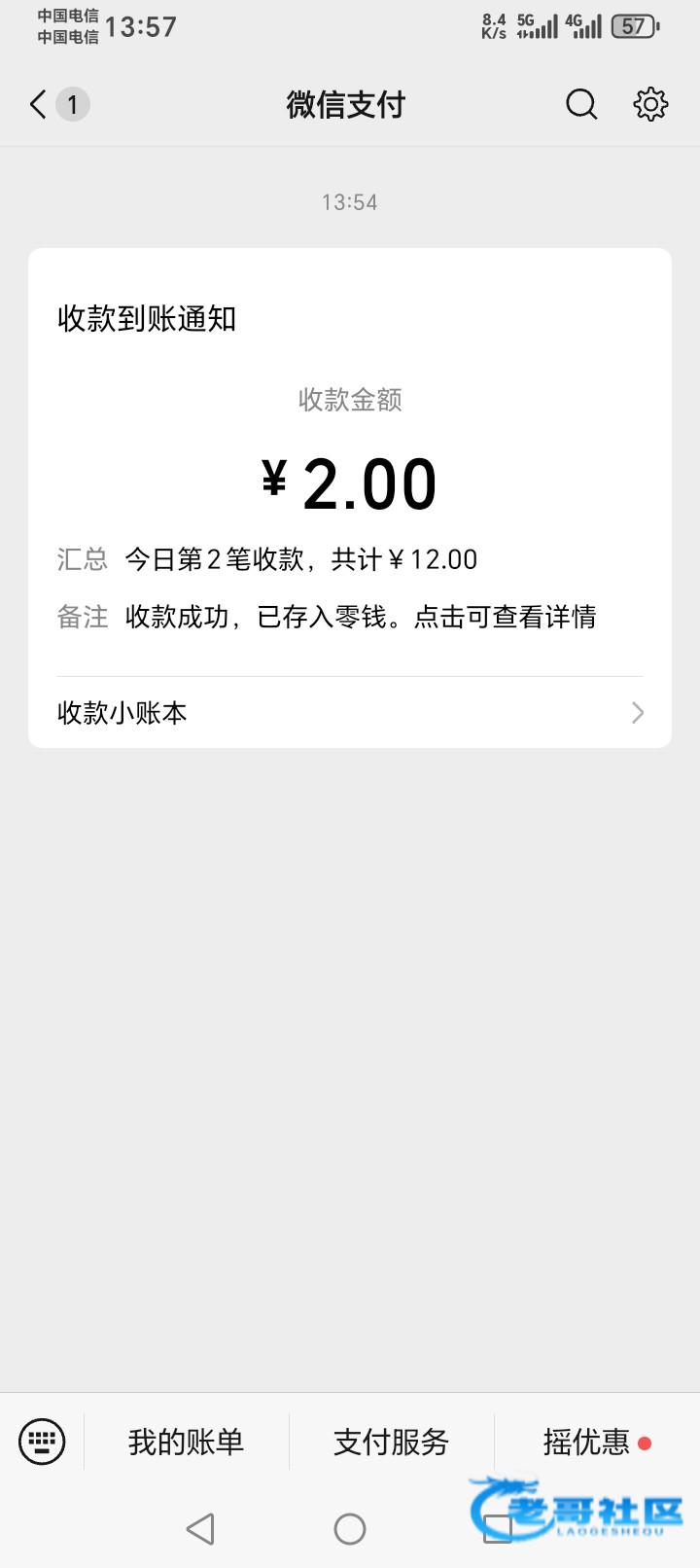Open 支付服务 menu
The image size is (700, 1568).
coord(391,1442)
